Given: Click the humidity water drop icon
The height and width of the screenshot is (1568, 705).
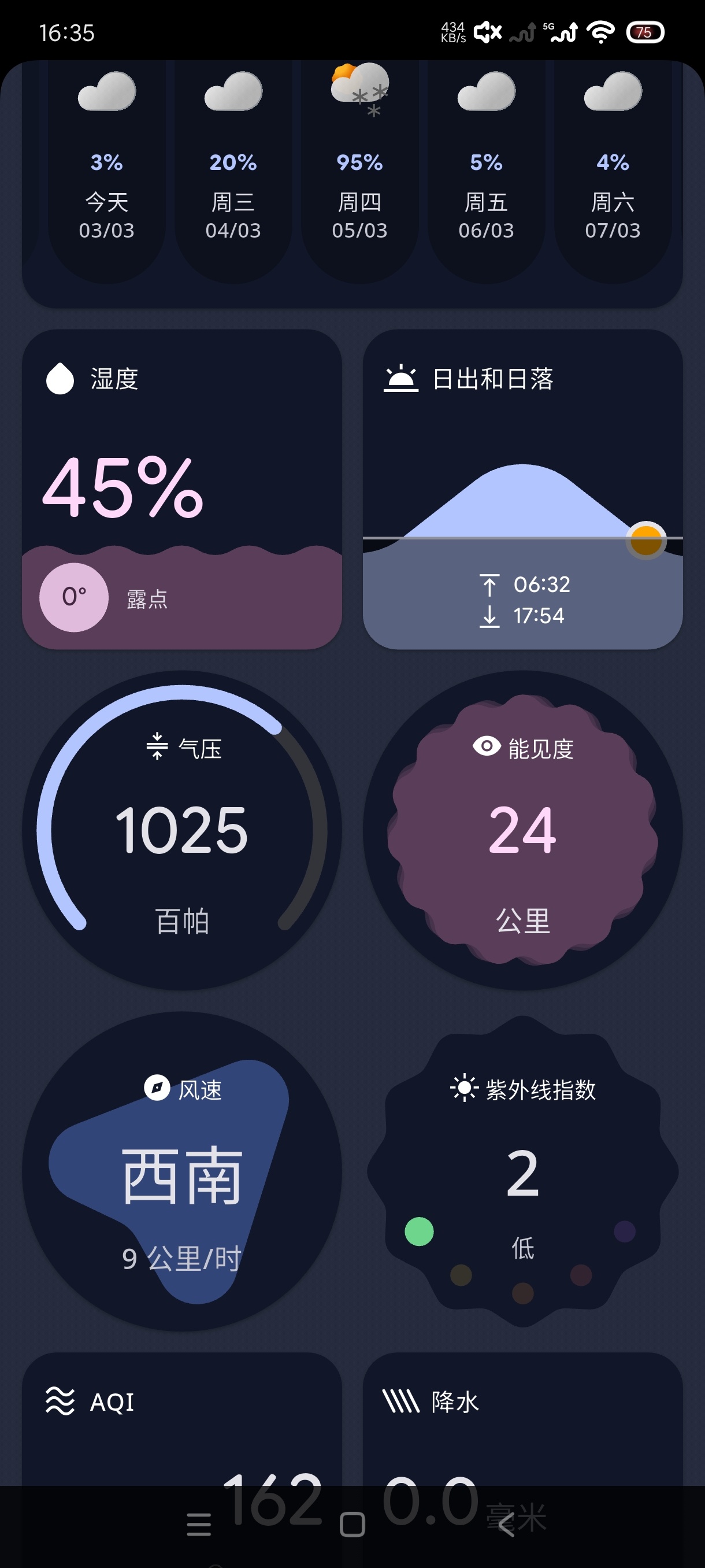Looking at the screenshot, I should click(60, 378).
